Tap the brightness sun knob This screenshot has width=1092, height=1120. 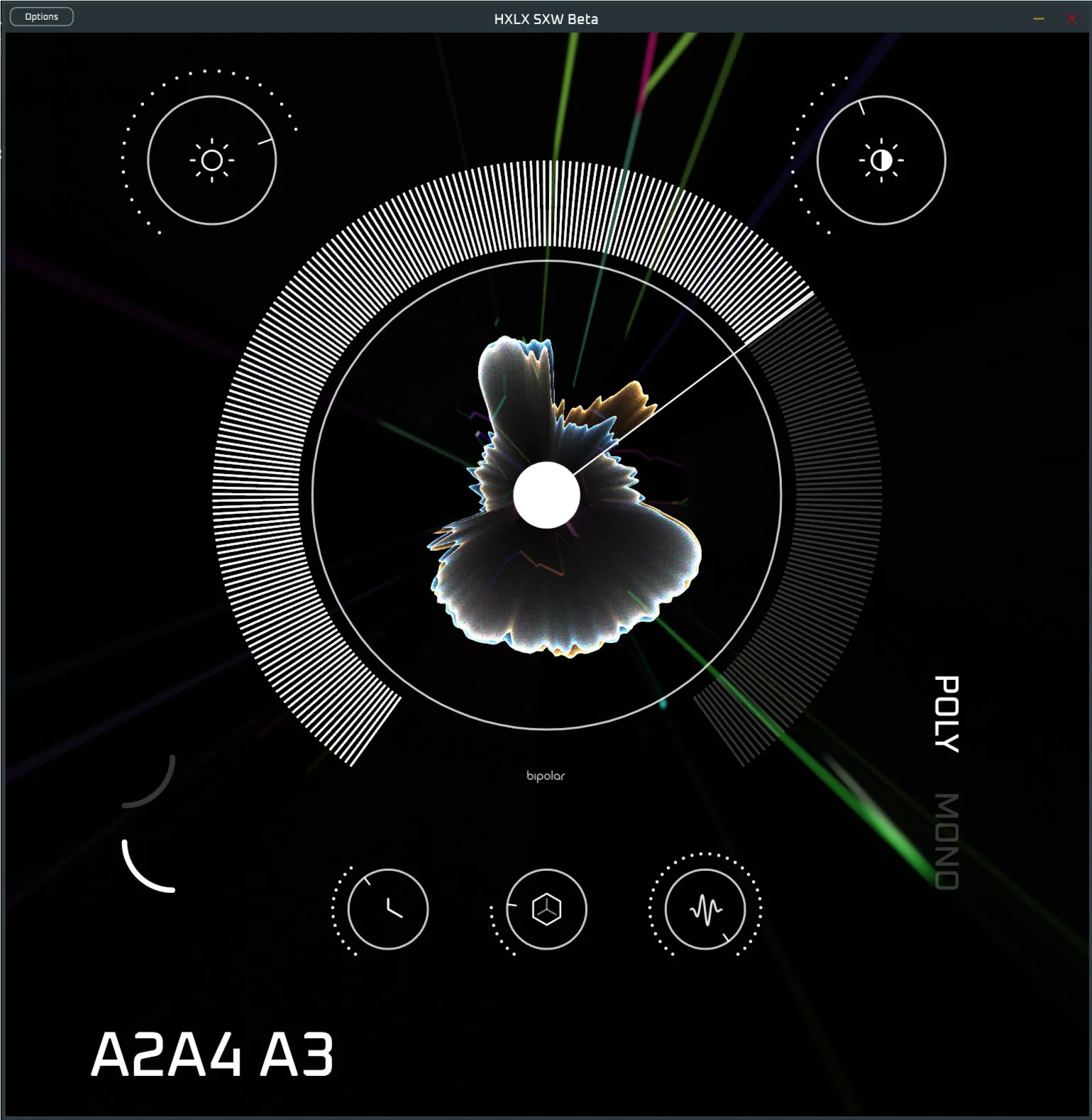click(x=211, y=160)
